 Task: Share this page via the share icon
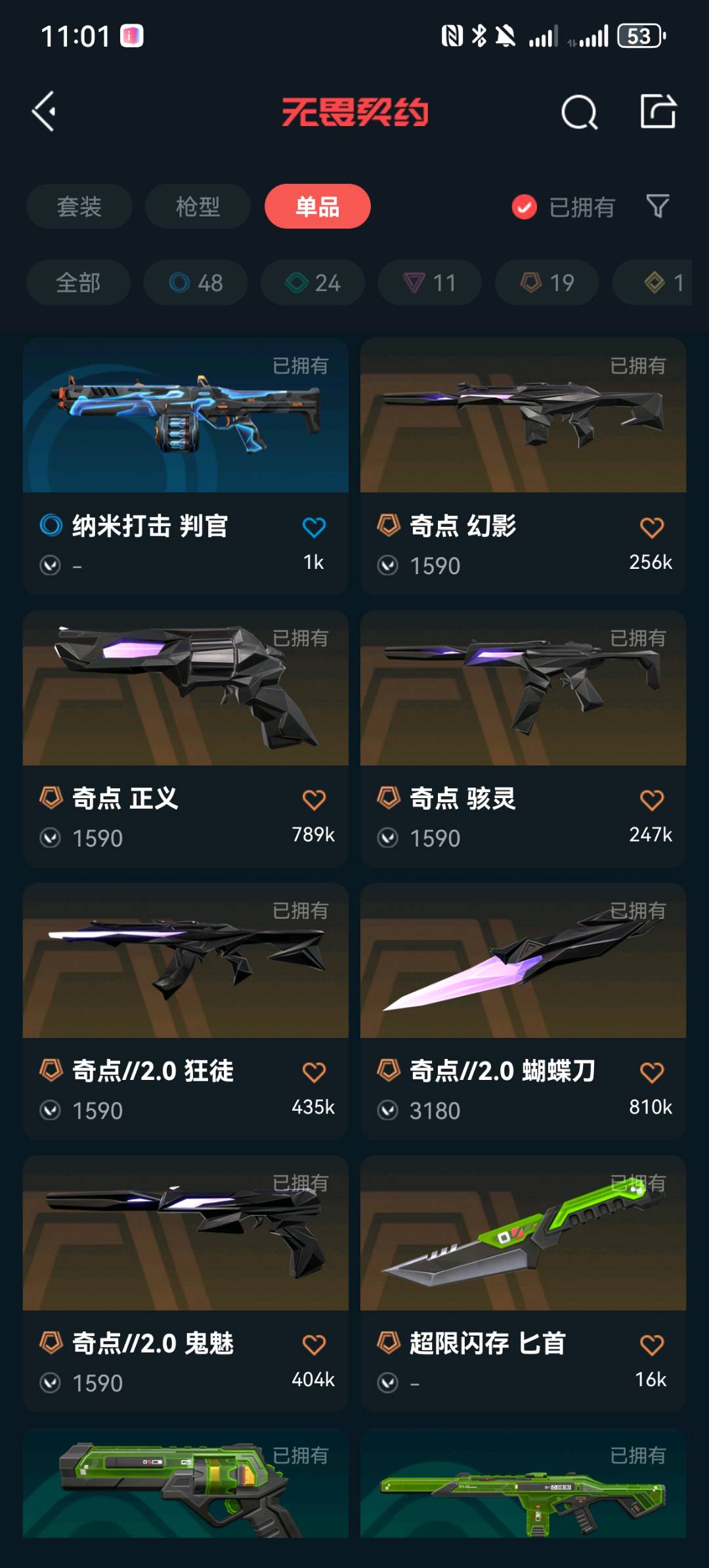[x=658, y=110]
